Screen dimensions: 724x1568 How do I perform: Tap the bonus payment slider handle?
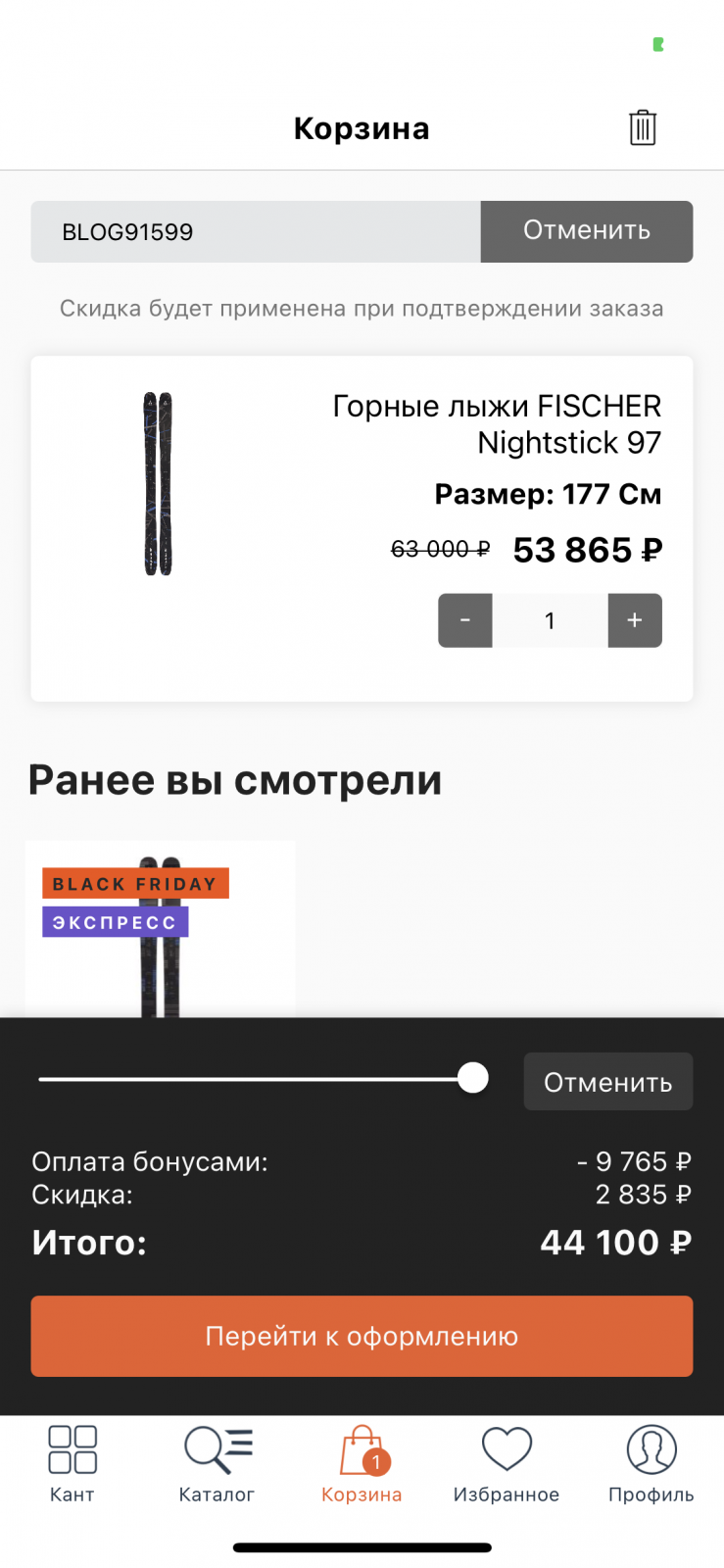[x=473, y=1078]
